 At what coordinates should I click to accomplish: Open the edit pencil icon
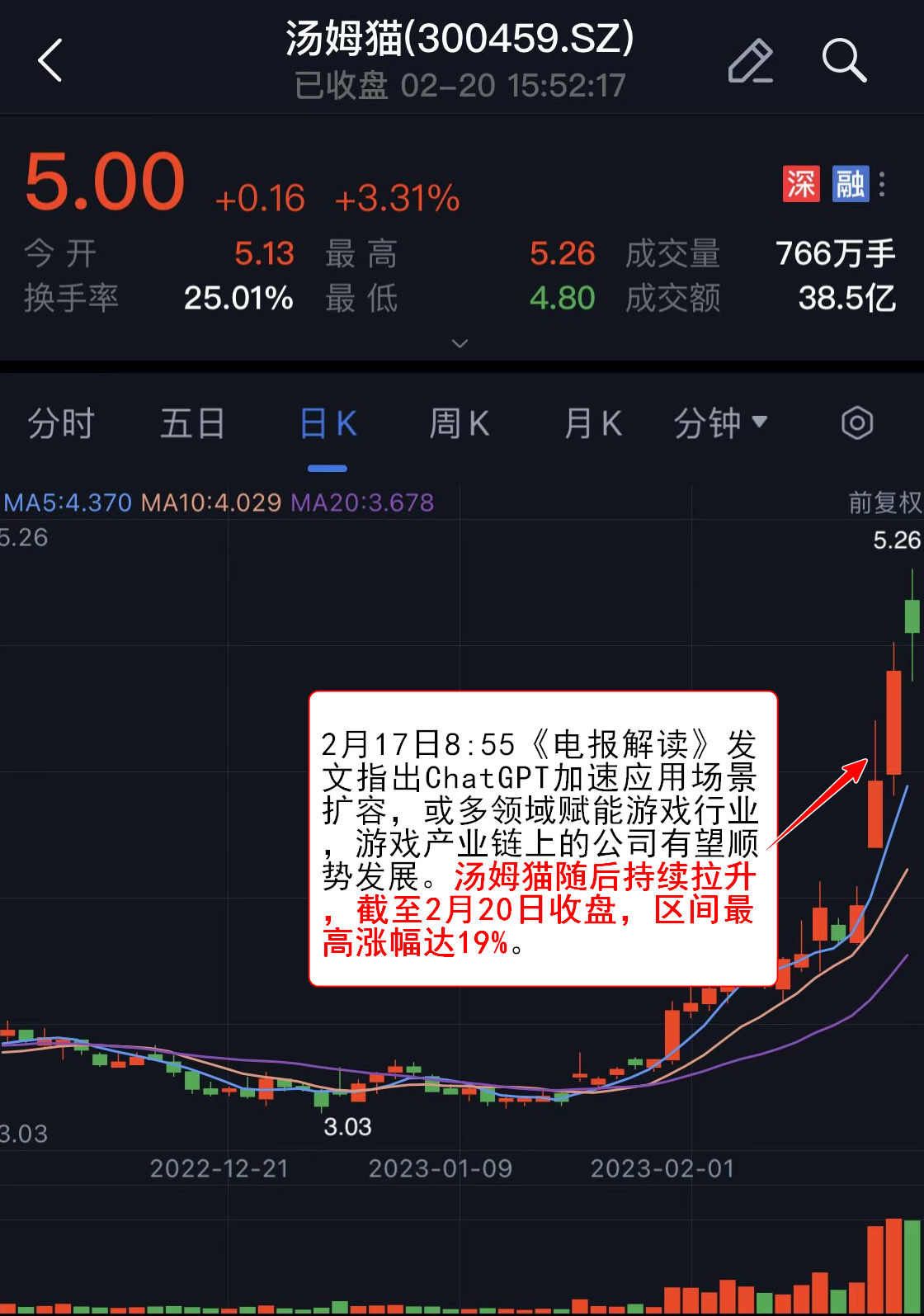[750, 60]
